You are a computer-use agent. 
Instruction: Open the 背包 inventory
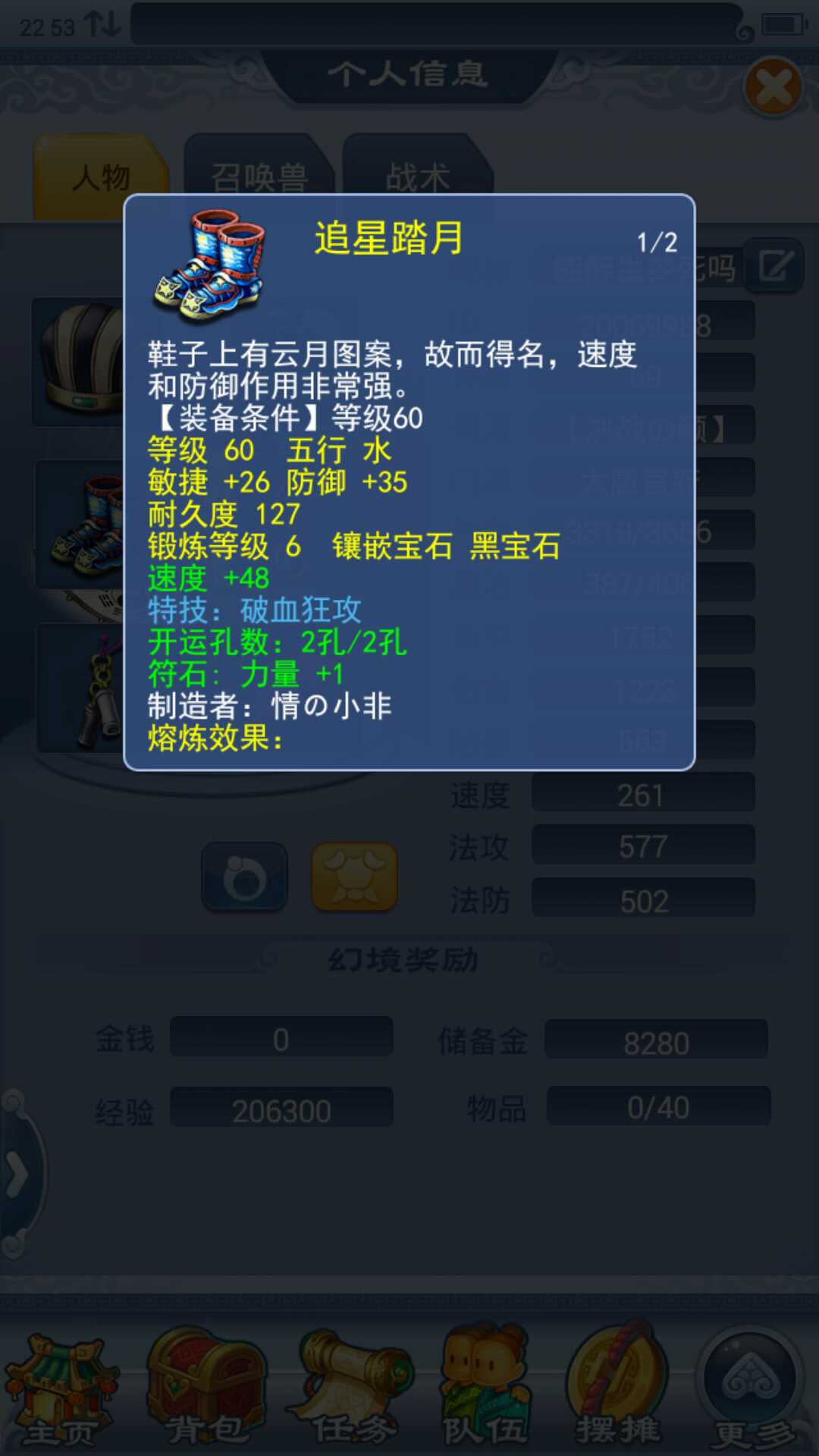tap(206, 1388)
